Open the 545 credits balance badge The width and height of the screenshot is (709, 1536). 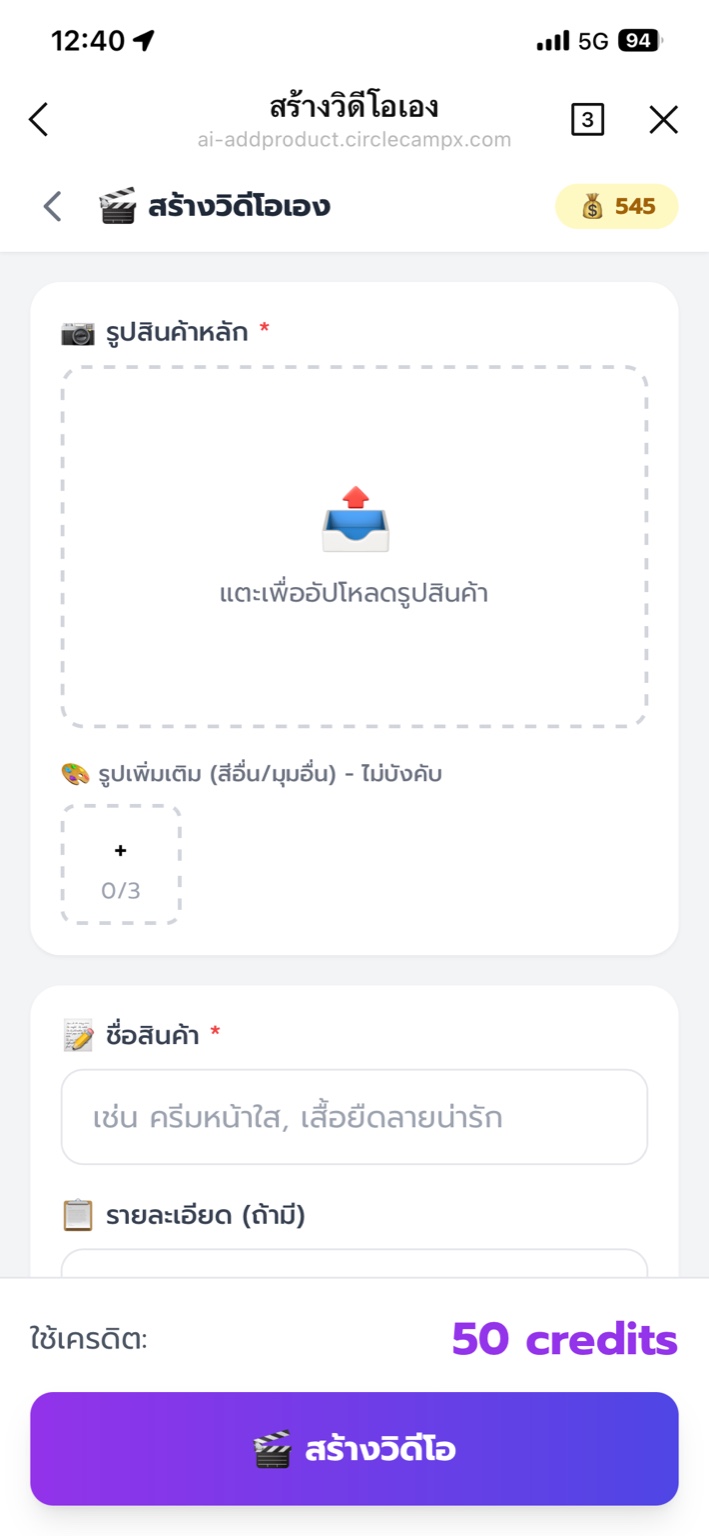pyautogui.click(x=616, y=207)
